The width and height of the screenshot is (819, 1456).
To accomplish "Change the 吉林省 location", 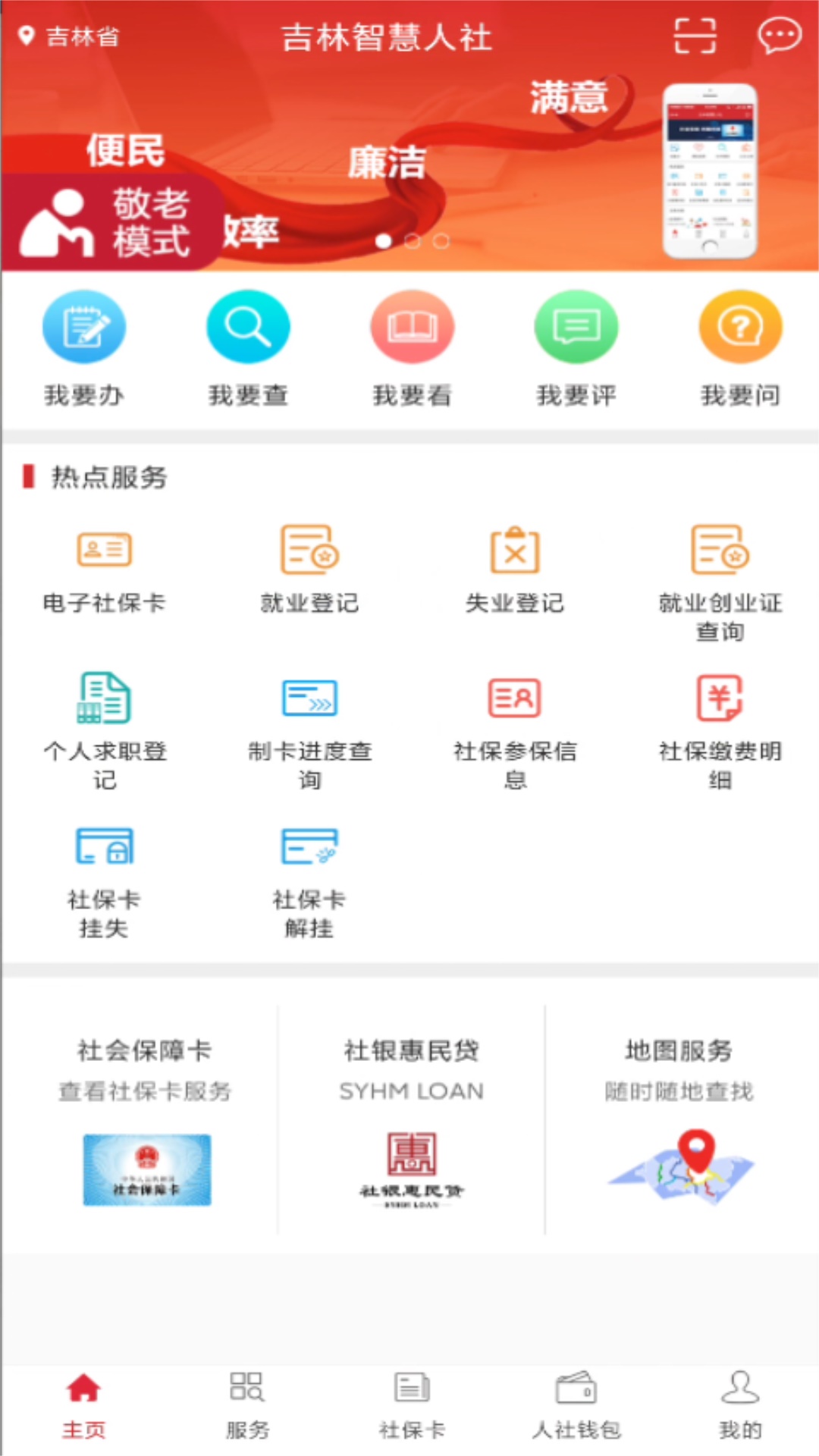I will 70,36.
